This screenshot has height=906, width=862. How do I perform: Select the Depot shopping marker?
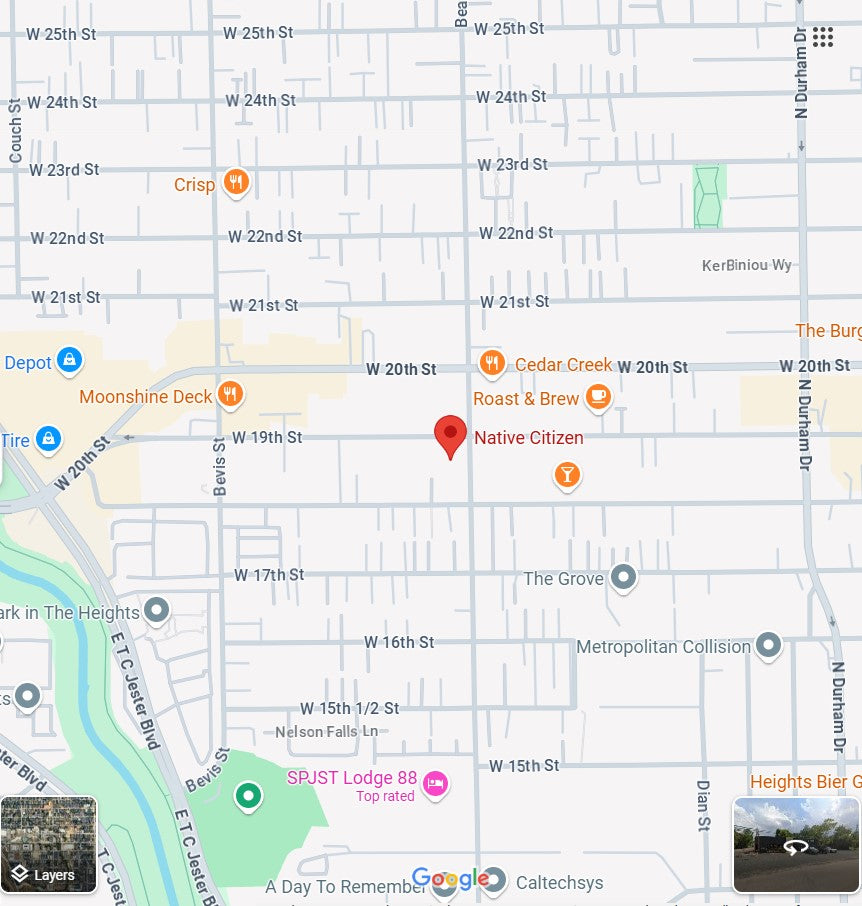(x=69, y=360)
